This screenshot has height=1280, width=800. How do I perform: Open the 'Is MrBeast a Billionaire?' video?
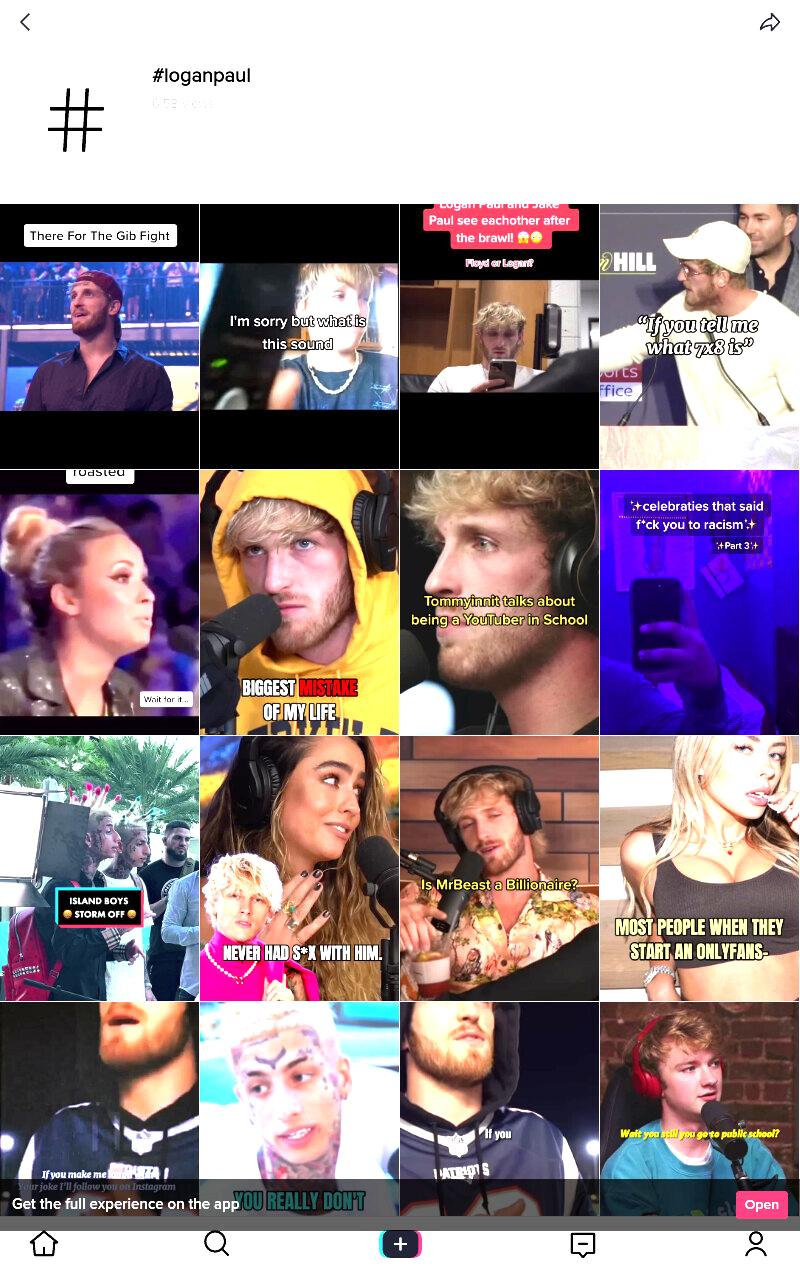[499, 868]
